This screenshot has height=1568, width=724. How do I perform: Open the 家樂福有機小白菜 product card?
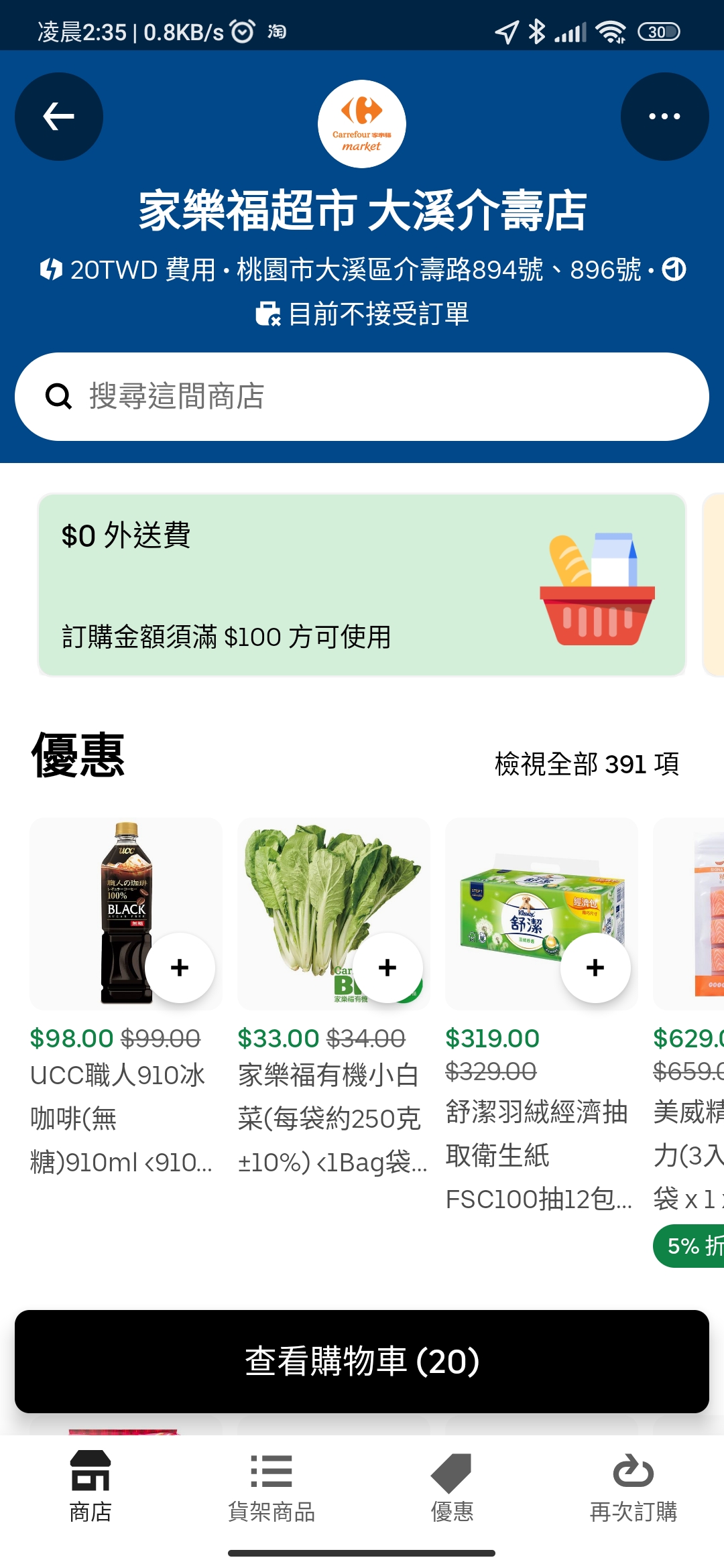(x=332, y=1099)
